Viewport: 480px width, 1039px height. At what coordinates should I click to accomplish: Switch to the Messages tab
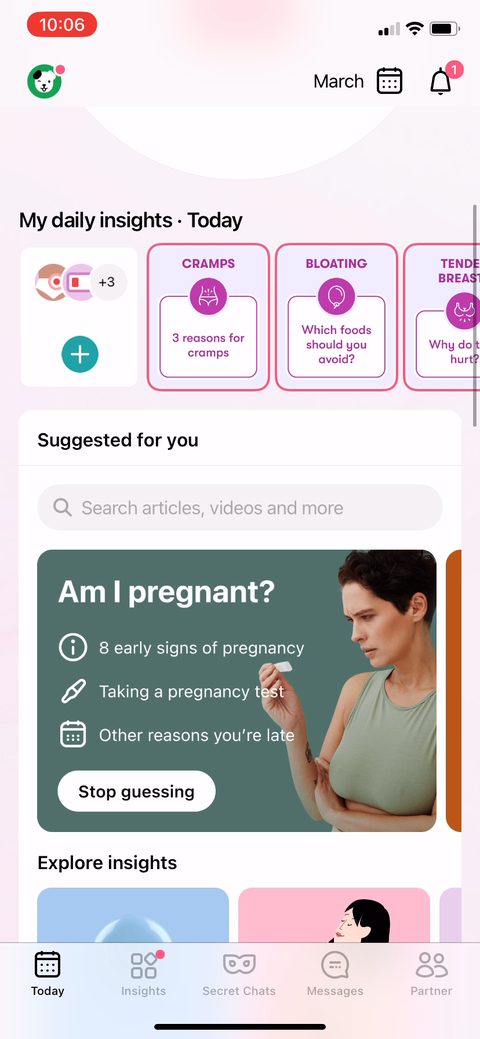pos(335,974)
